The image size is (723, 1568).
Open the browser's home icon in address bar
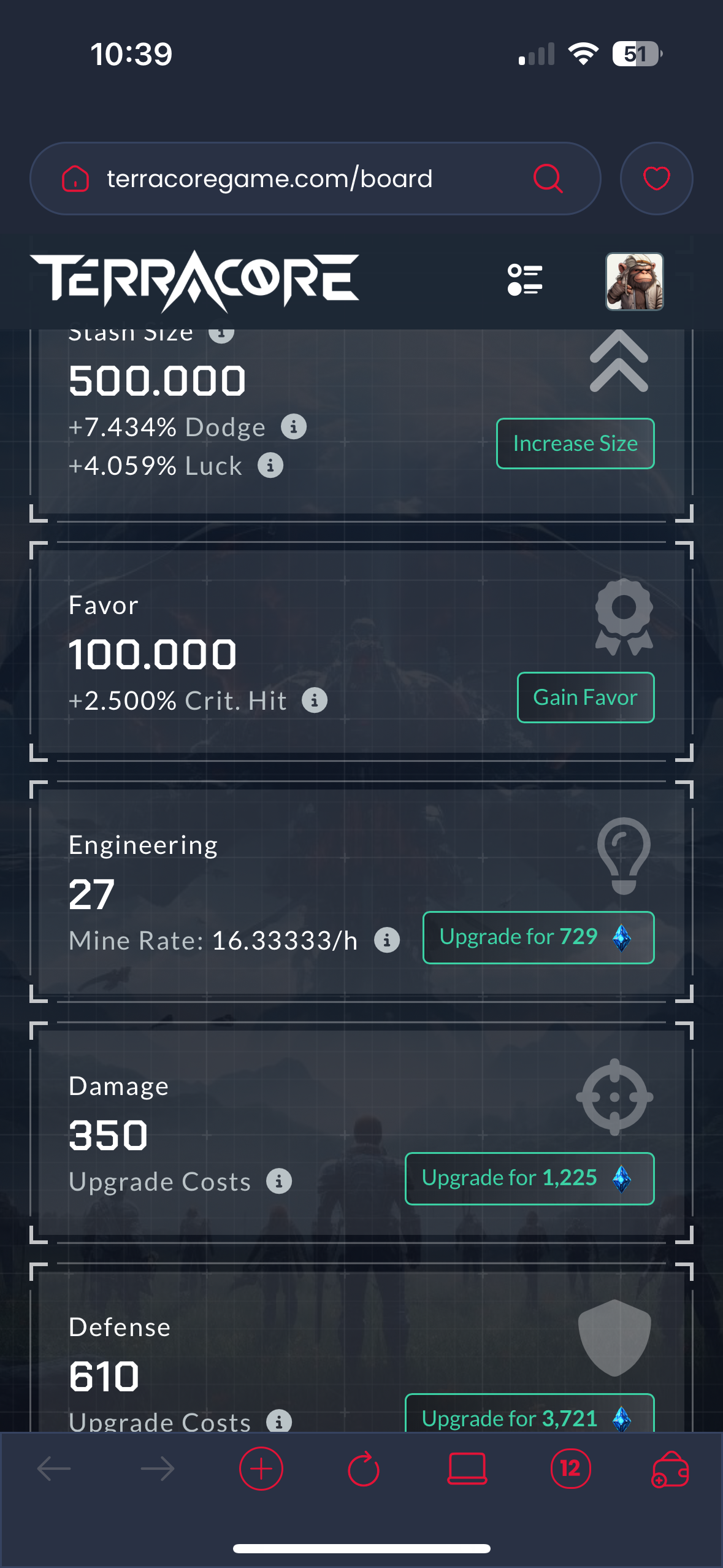(75, 179)
